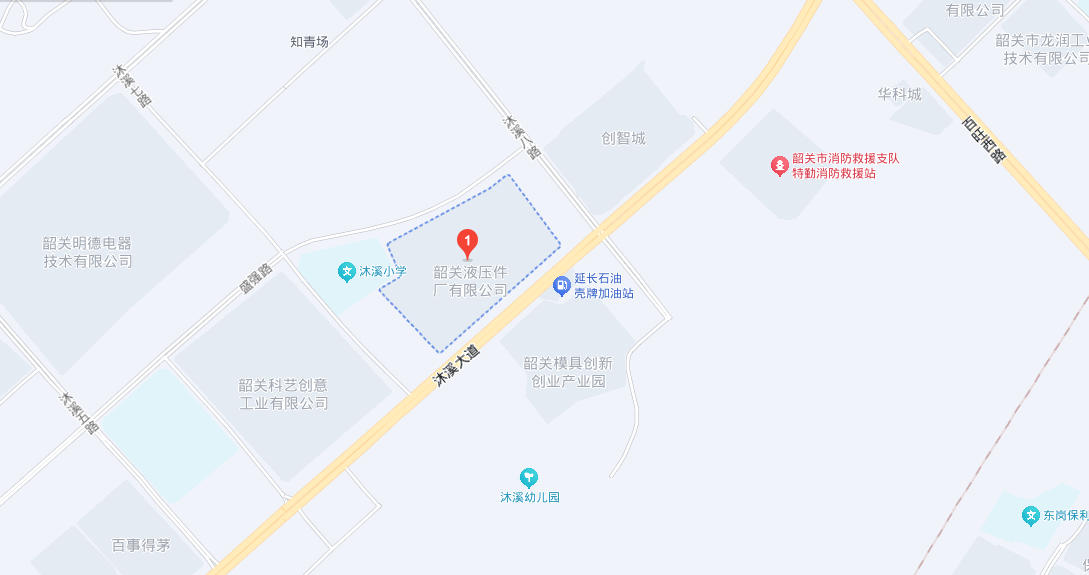Open the 沐溪幼儿园 kindergarten marker
Screen dimensions: 1089x575
[530, 478]
